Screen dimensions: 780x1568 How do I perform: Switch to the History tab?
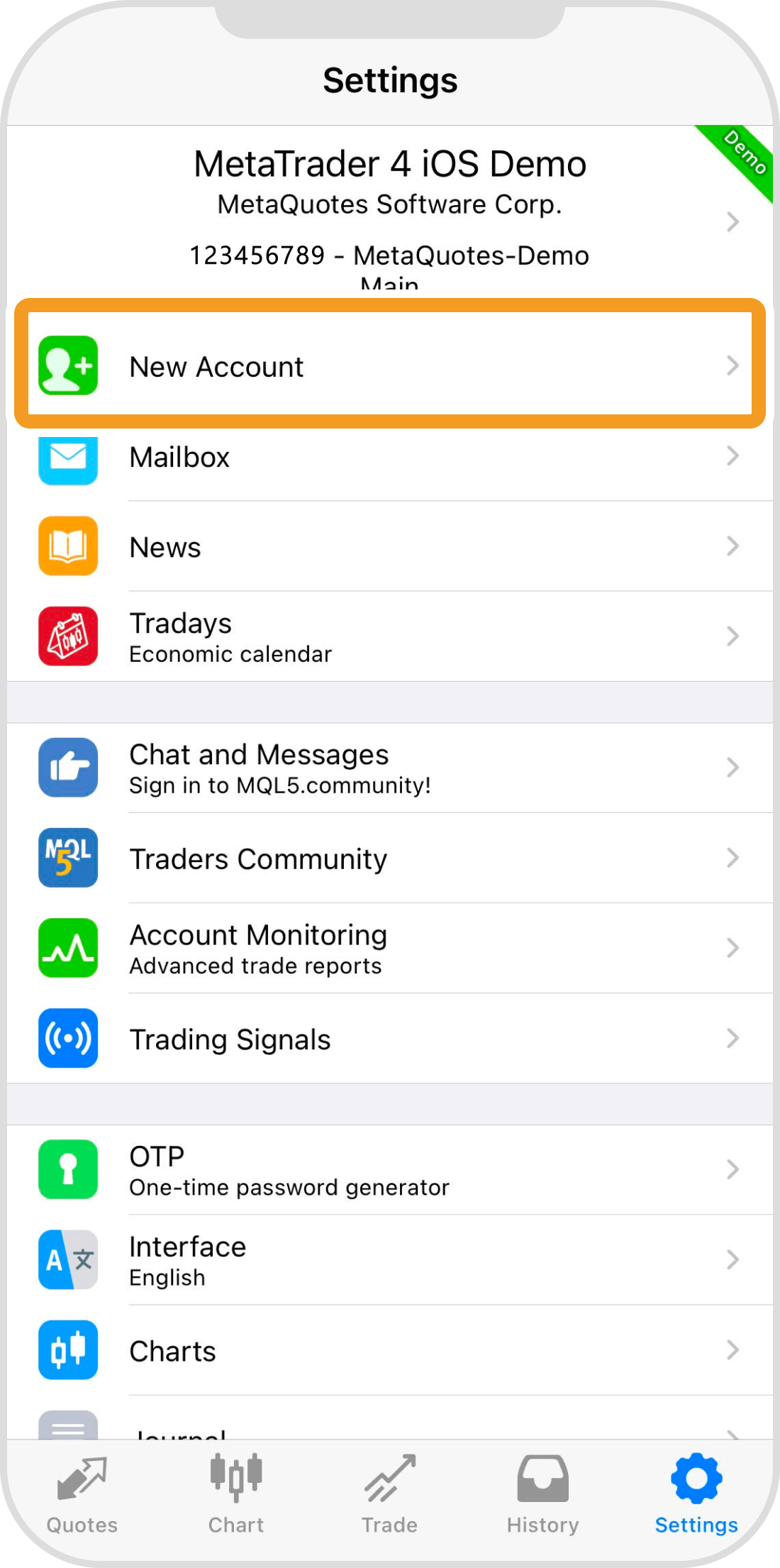tap(543, 1494)
